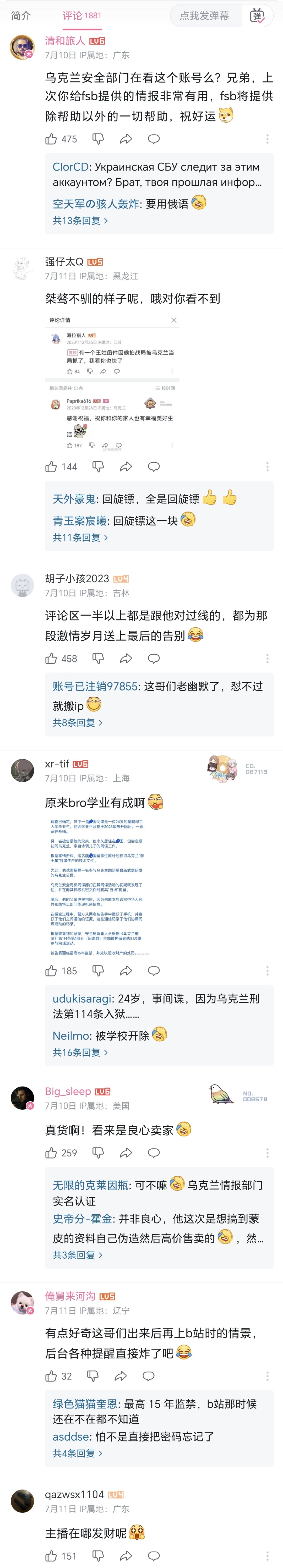Toggle the 弹 danmaku switch
283x1568 pixels.
pyautogui.click(x=257, y=16)
